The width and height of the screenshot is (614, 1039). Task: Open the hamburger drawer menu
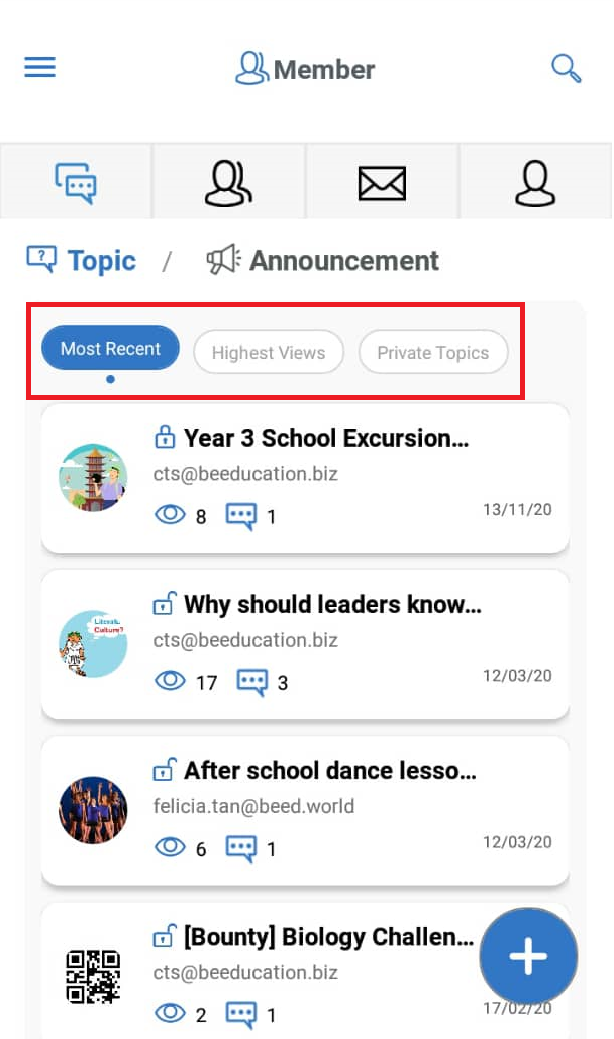(x=40, y=67)
